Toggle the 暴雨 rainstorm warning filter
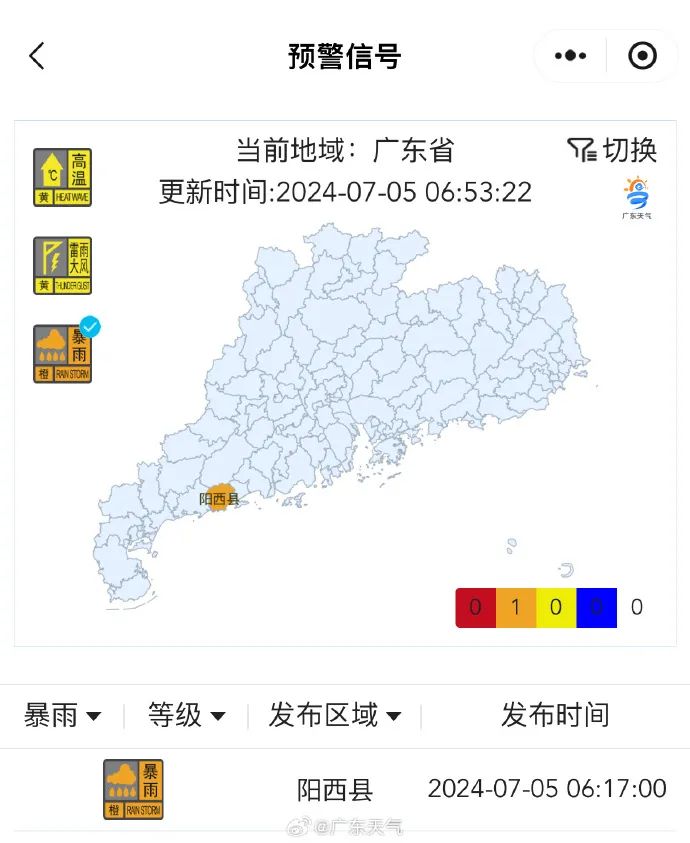This screenshot has width=690, height=843. click(x=62, y=353)
